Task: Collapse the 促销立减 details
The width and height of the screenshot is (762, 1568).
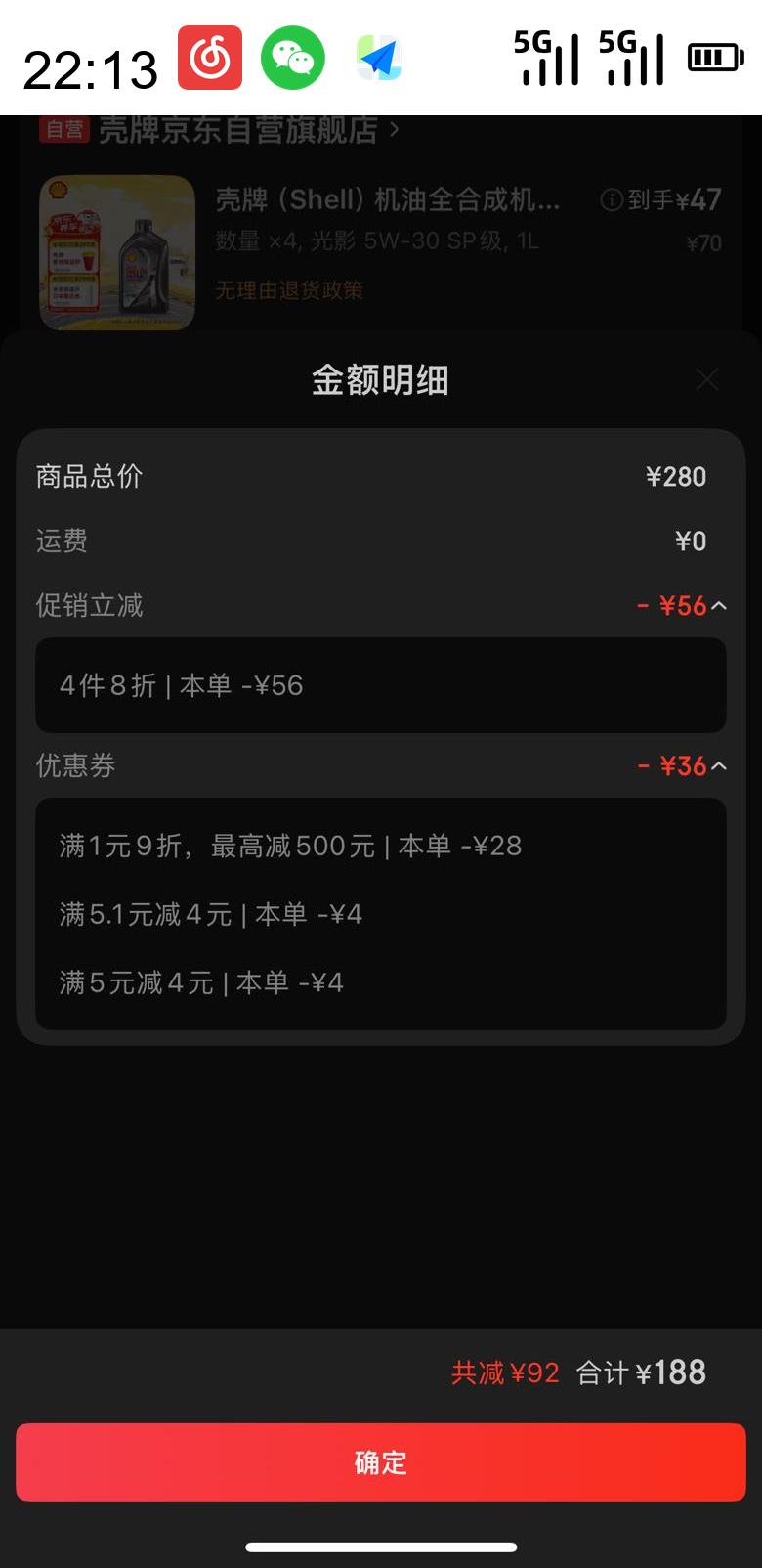Action: pos(719,606)
